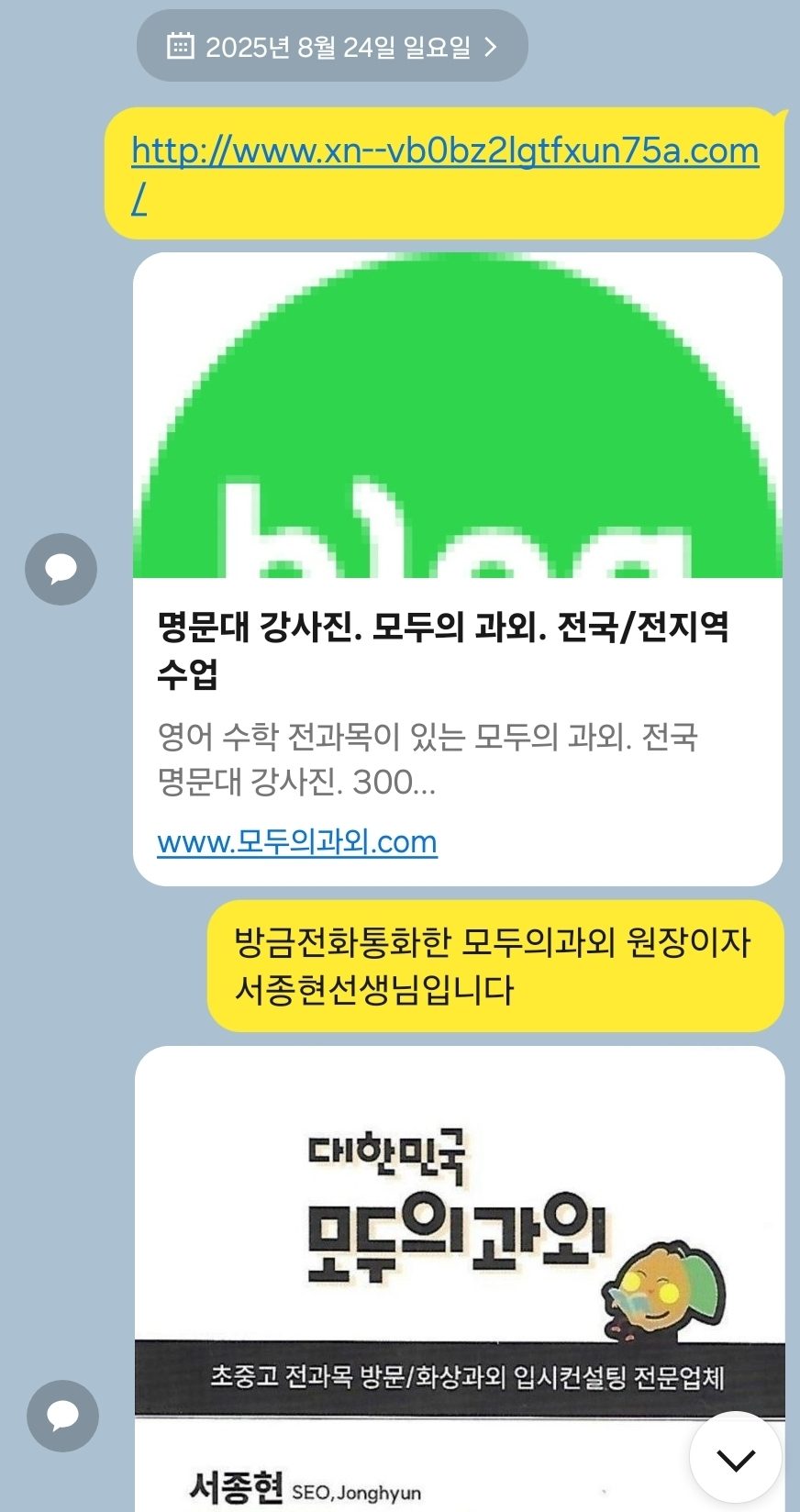The height and width of the screenshot is (1512, 800).
Task: Open the date chip for 2025년 8월 24일
Action: (332, 46)
